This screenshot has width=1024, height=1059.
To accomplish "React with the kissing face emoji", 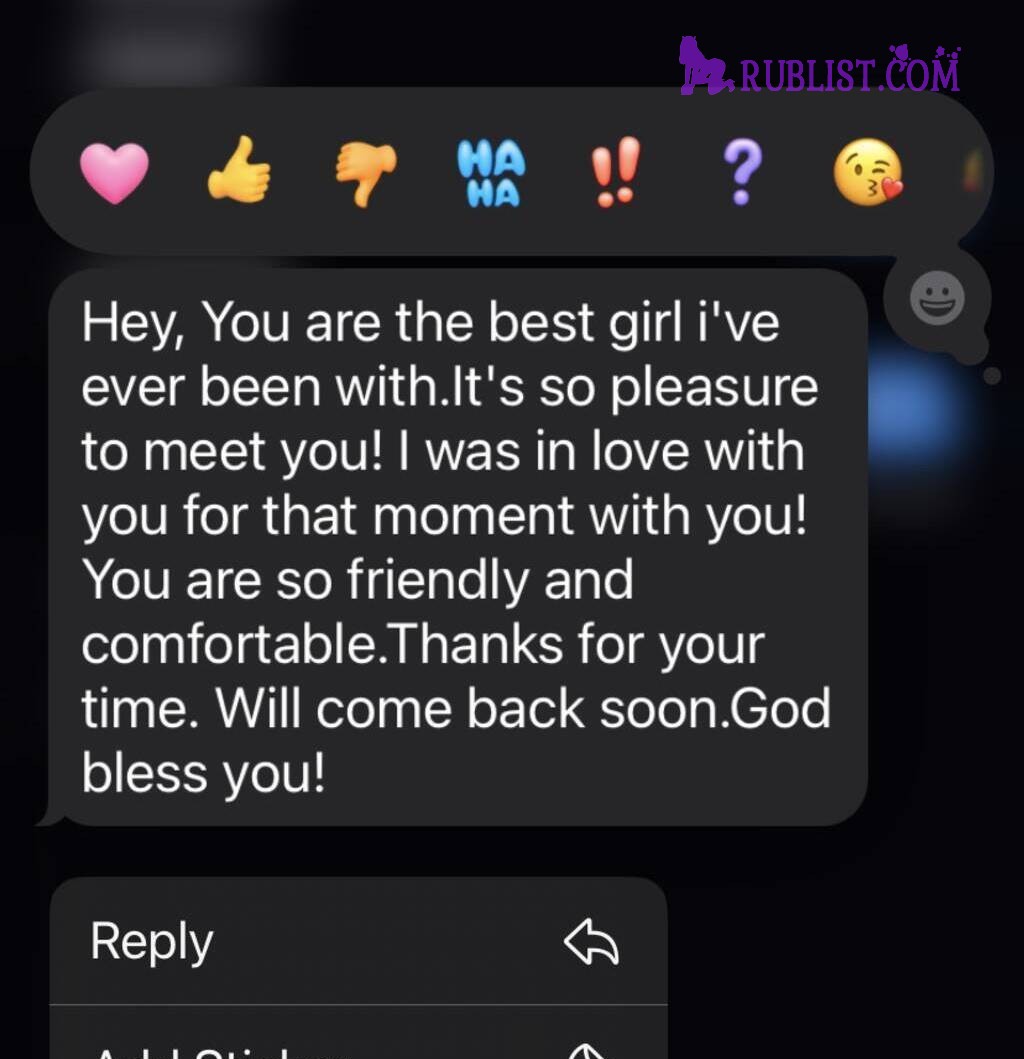I will 868,173.
